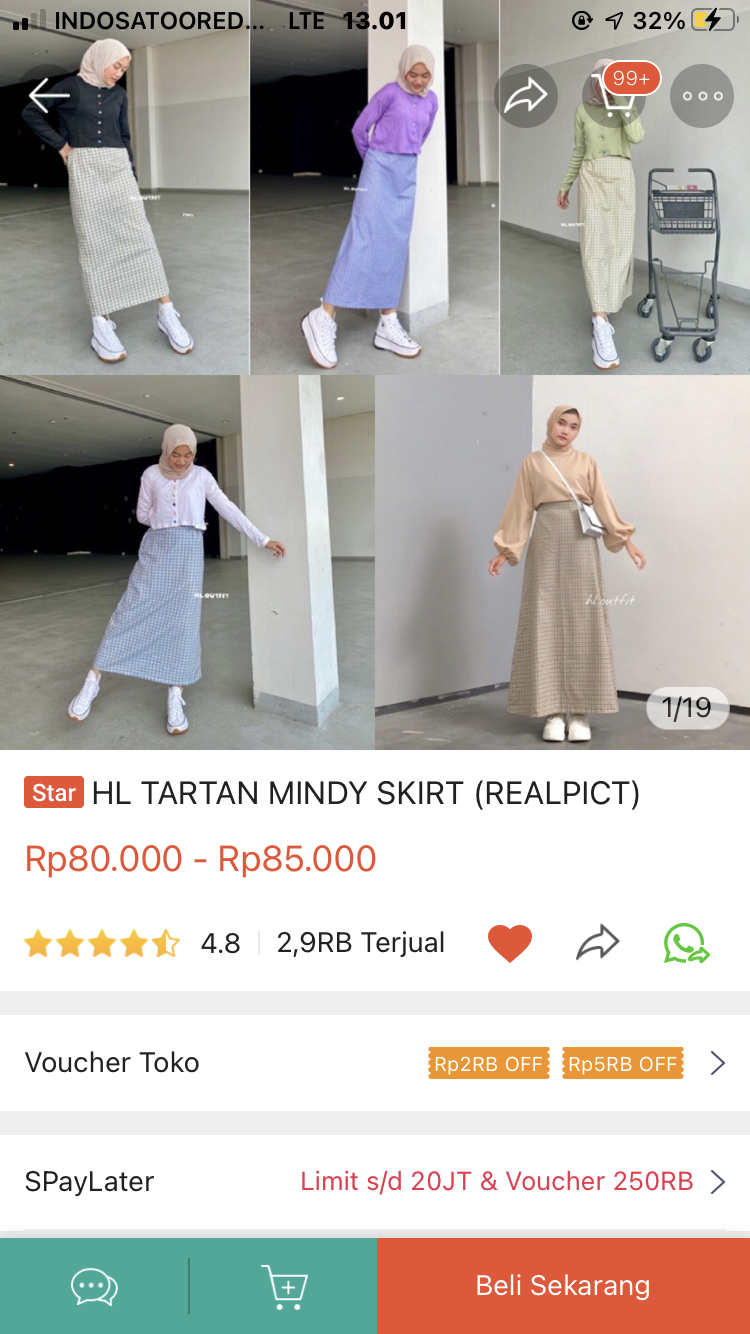Tap the battery indicator in status bar
750x1334 pixels.
pos(712,19)
